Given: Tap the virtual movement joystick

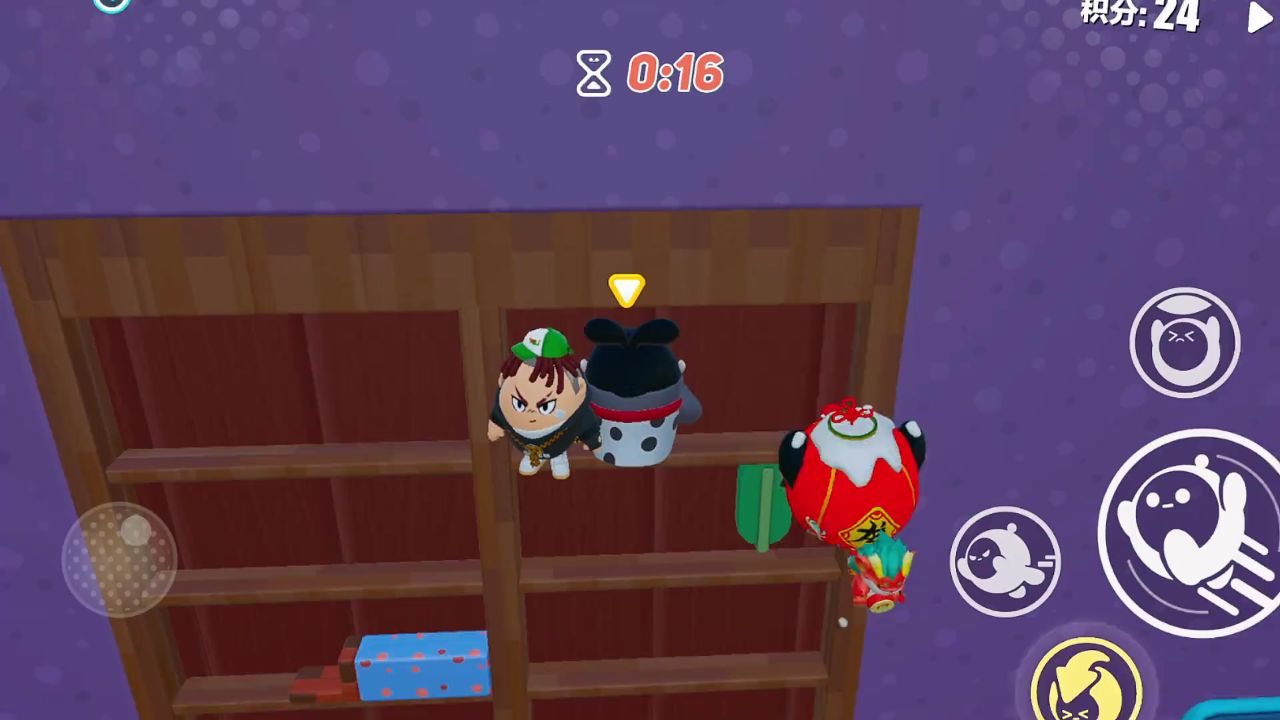Looking at the screenshot, I should (119, 559).
